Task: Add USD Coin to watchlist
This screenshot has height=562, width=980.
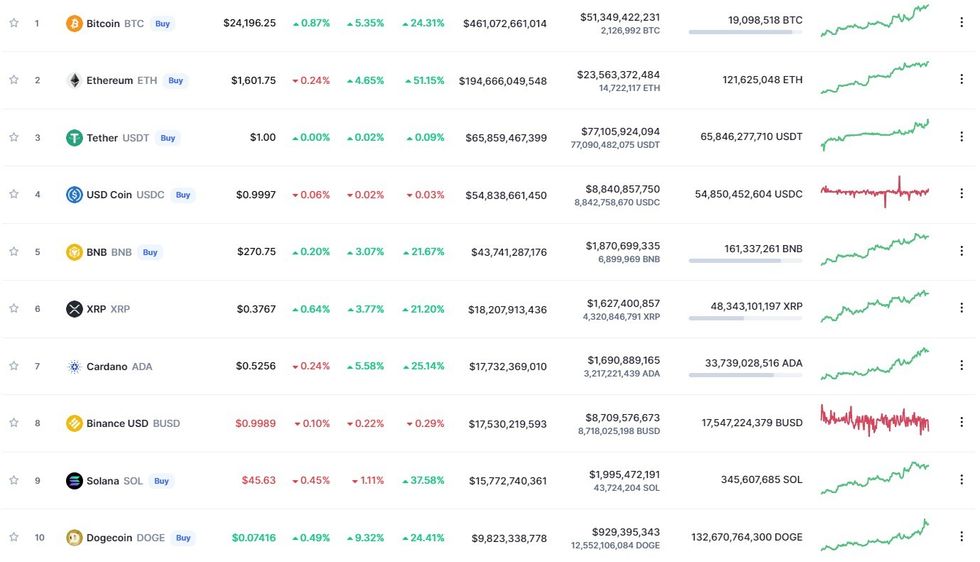Action: pyautogui.click(x=14, y=195)
